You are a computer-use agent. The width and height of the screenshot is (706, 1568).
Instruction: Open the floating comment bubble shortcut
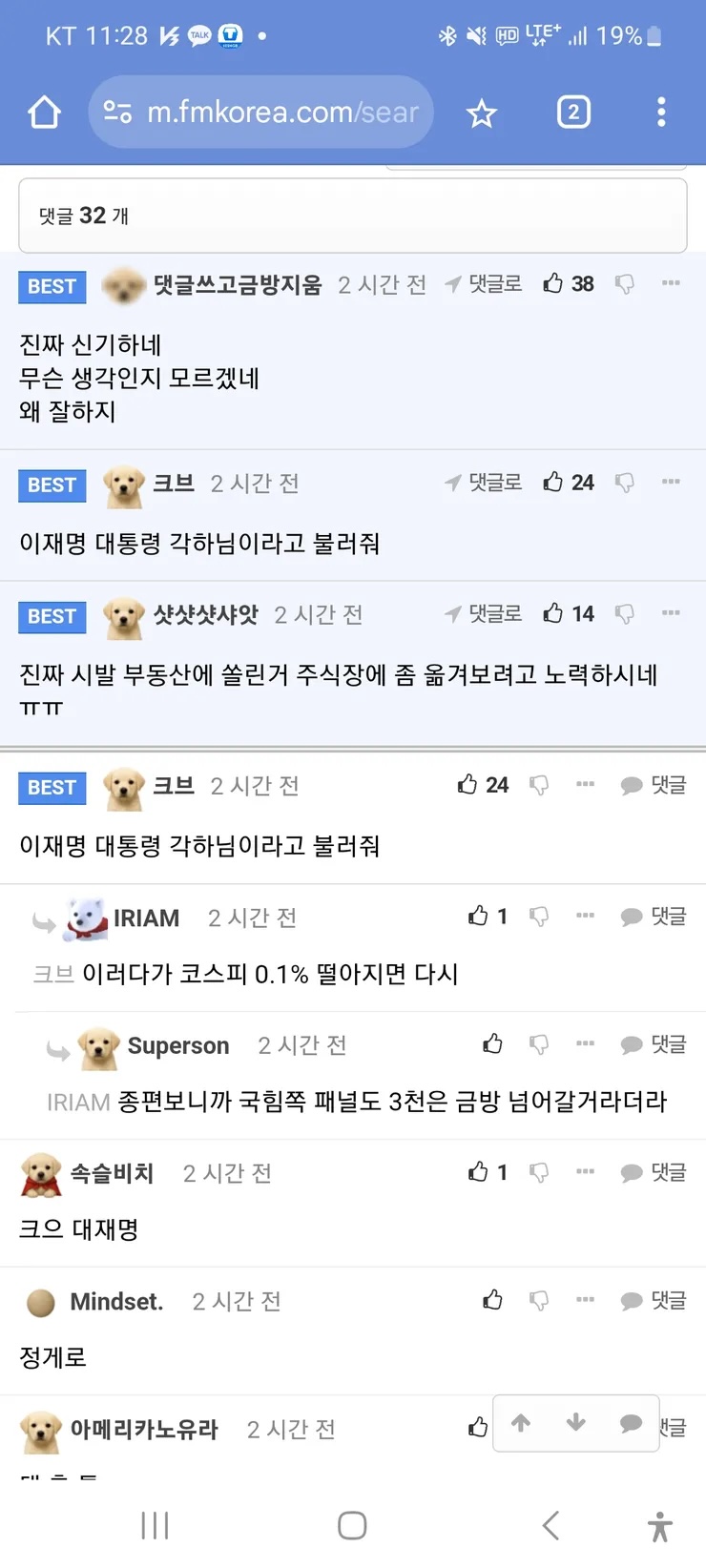[x=631, y=1423]
